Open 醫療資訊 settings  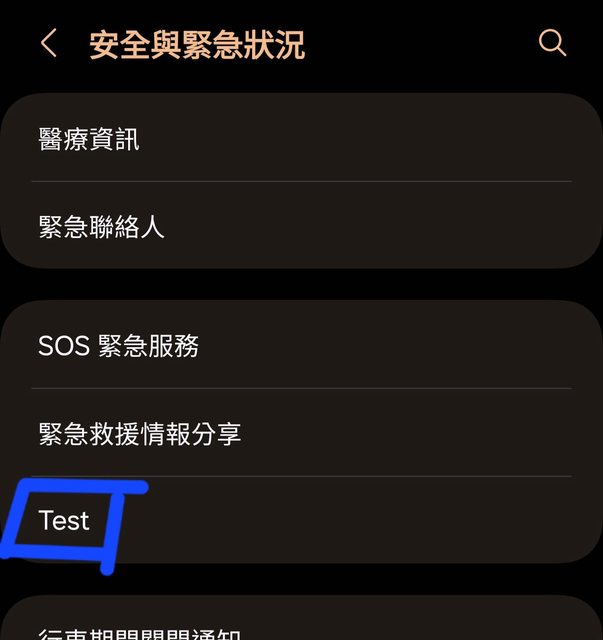click(300, 139)
